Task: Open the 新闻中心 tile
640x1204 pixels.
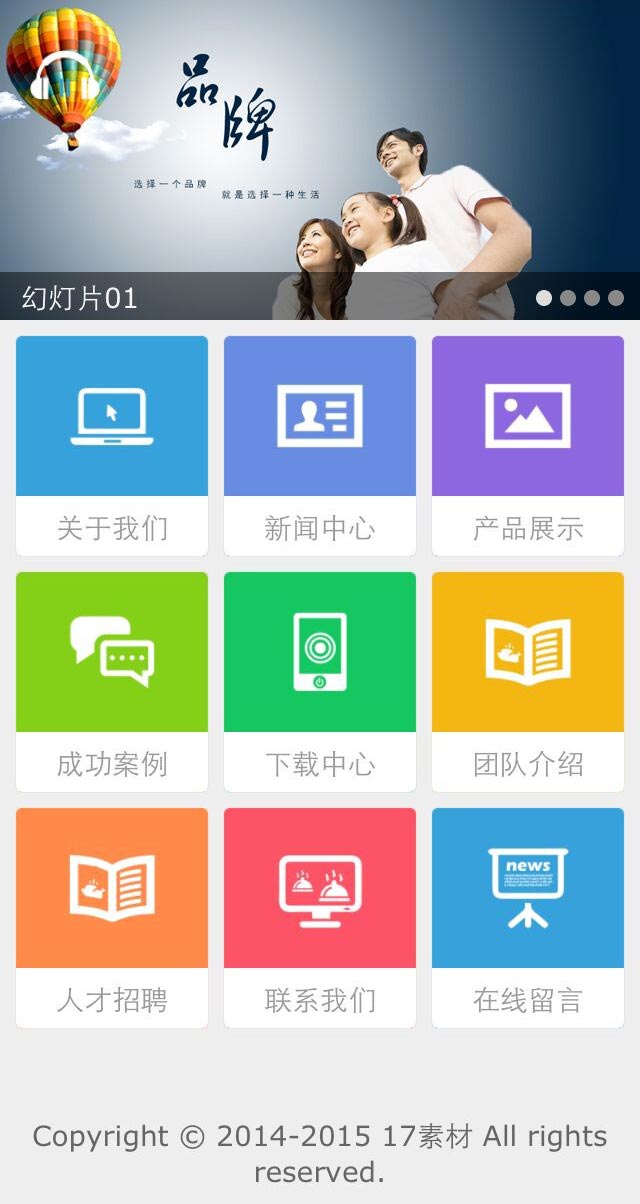Action: point(320,445)
